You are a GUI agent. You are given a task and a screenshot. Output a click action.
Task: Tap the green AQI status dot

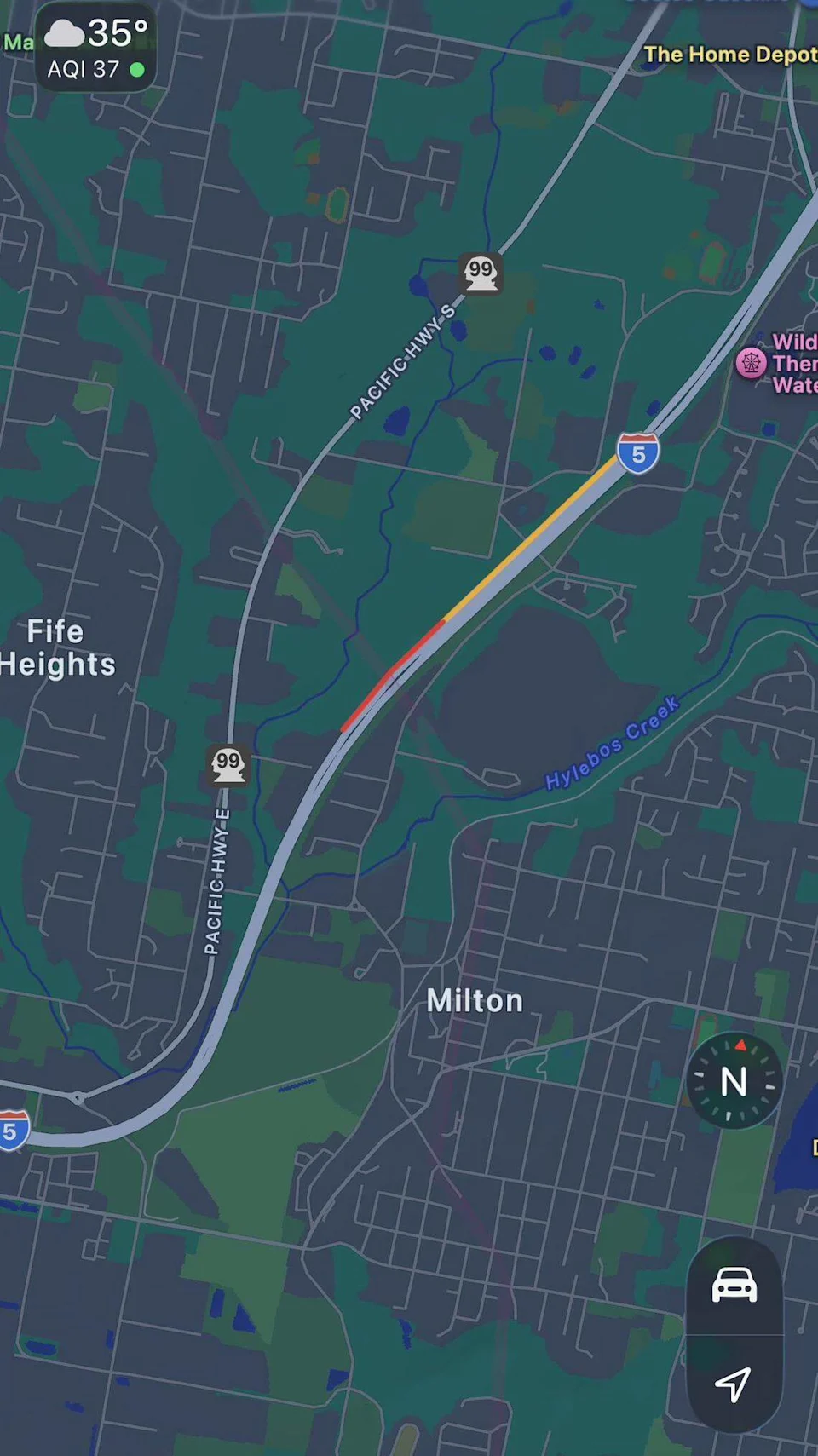(x=136, y=70)
